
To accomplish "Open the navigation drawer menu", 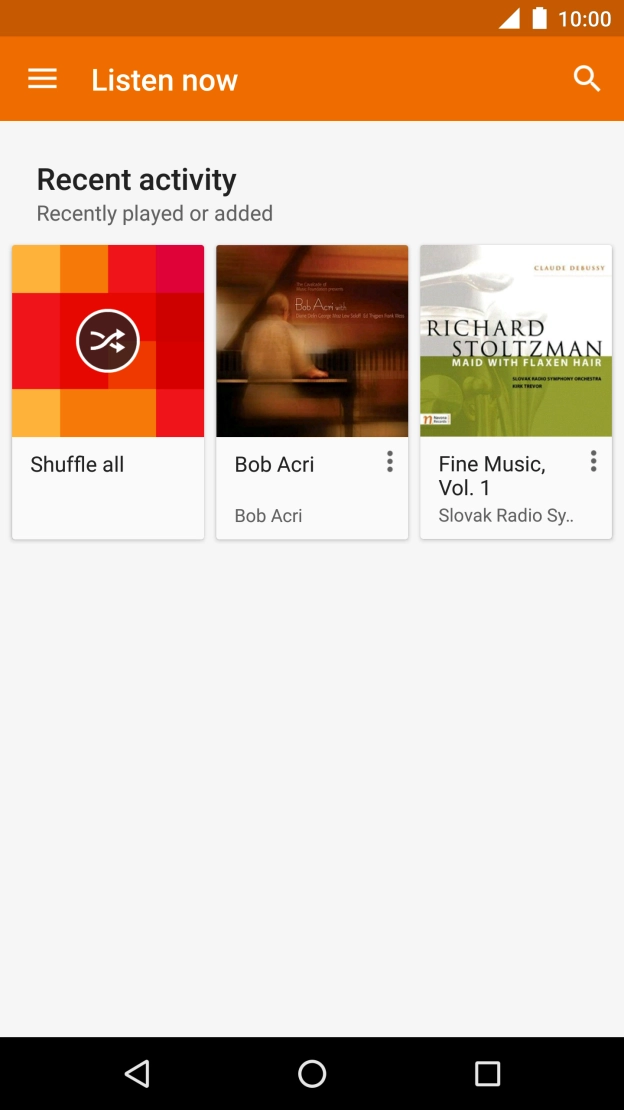I will [42, 79].
